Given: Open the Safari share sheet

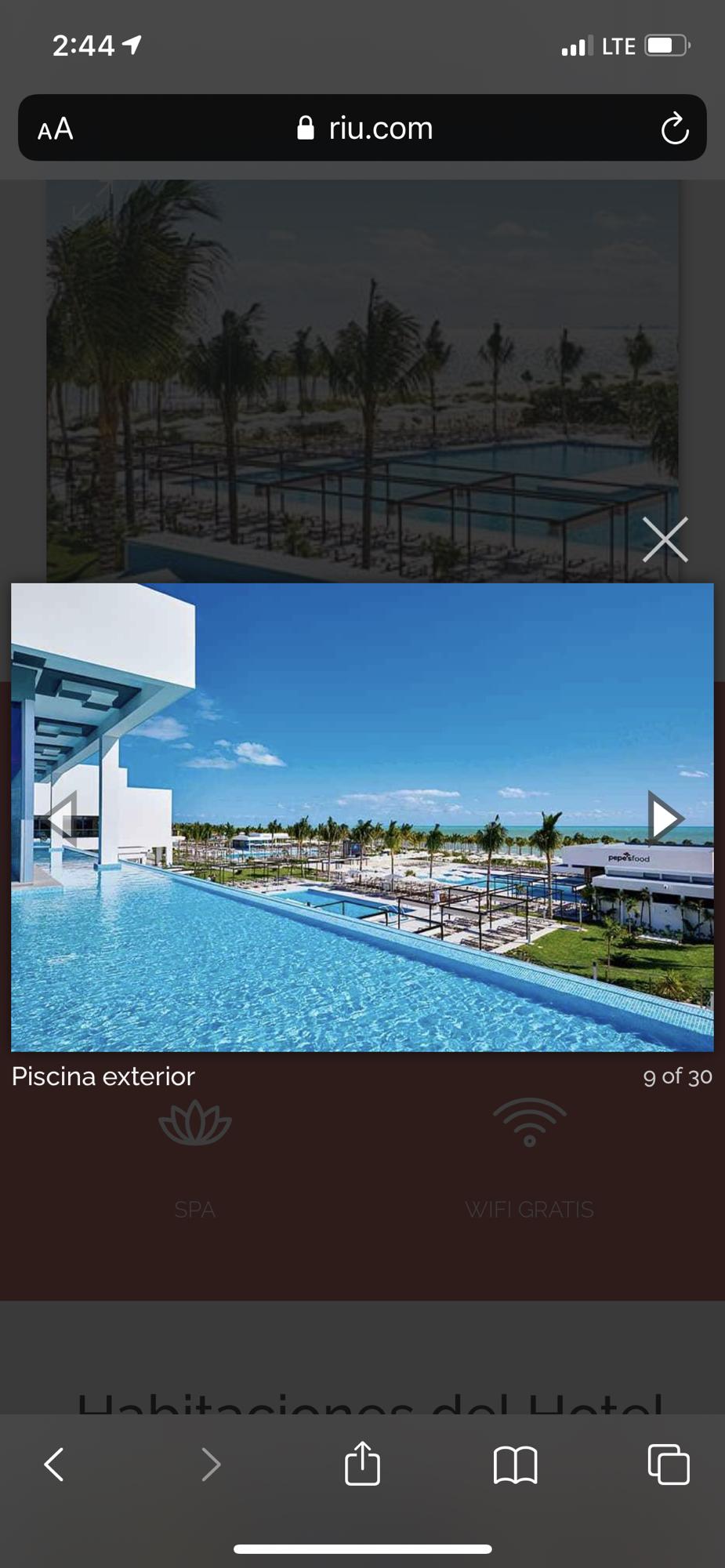Looking at the screenshot, I should [362, 1463].
